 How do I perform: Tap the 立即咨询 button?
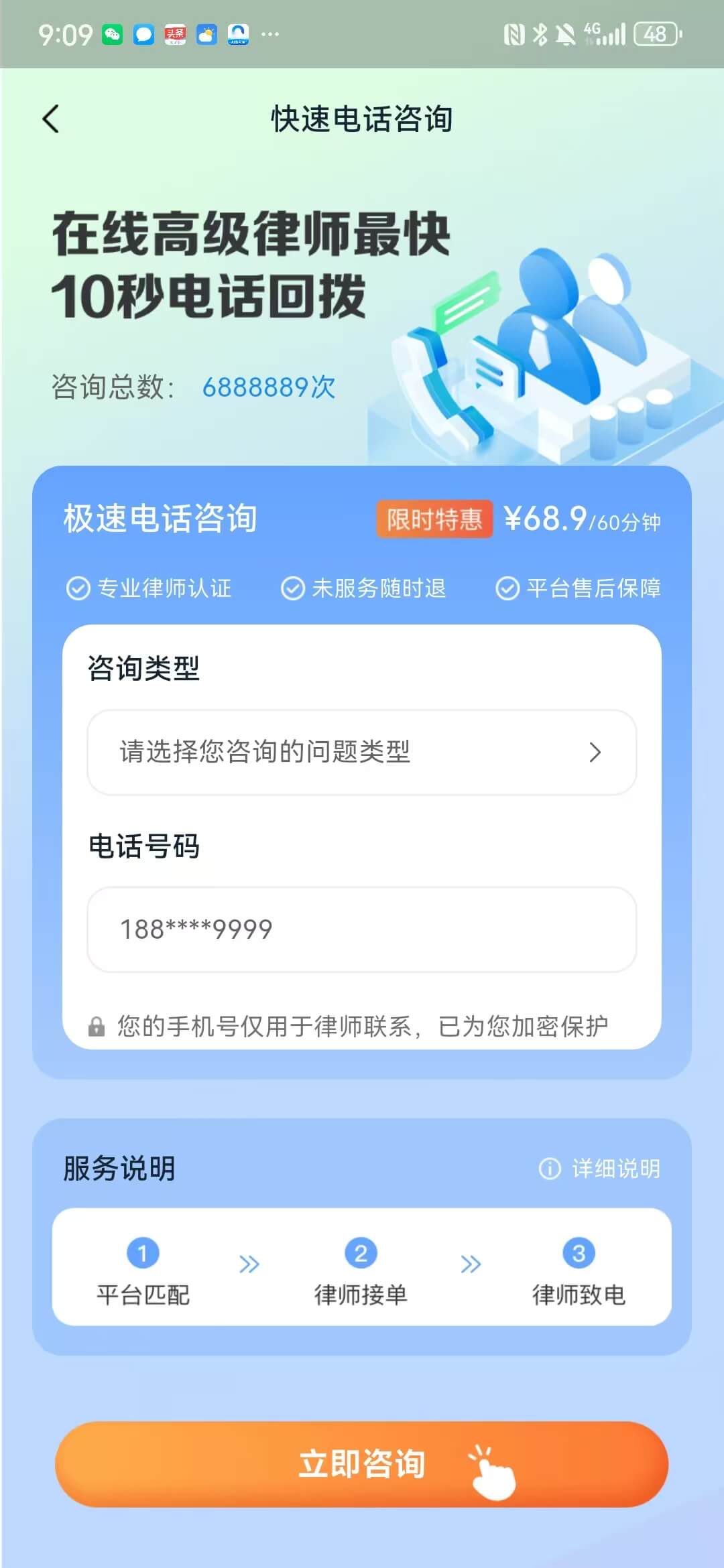point(361,1463)
